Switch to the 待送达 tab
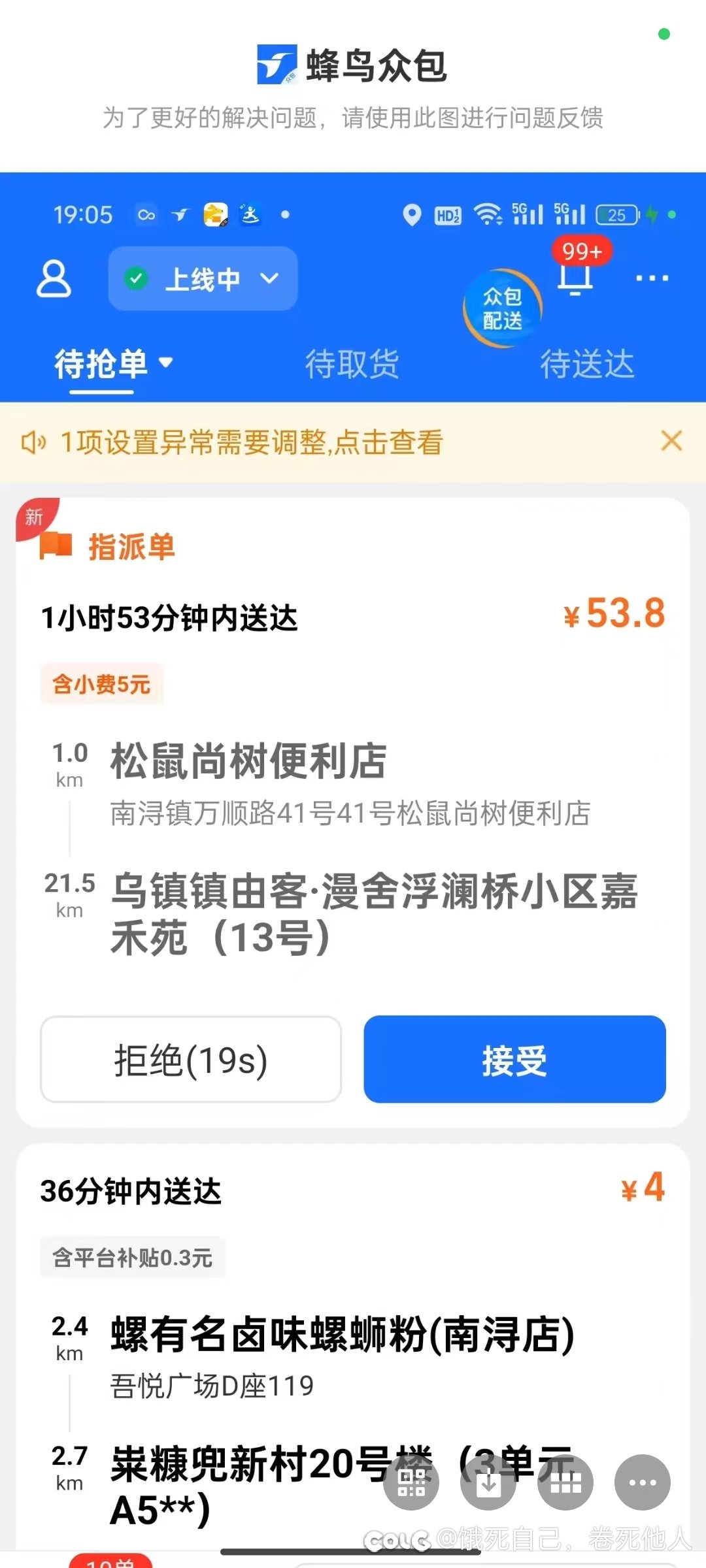706x1568 pixels. 587,364
